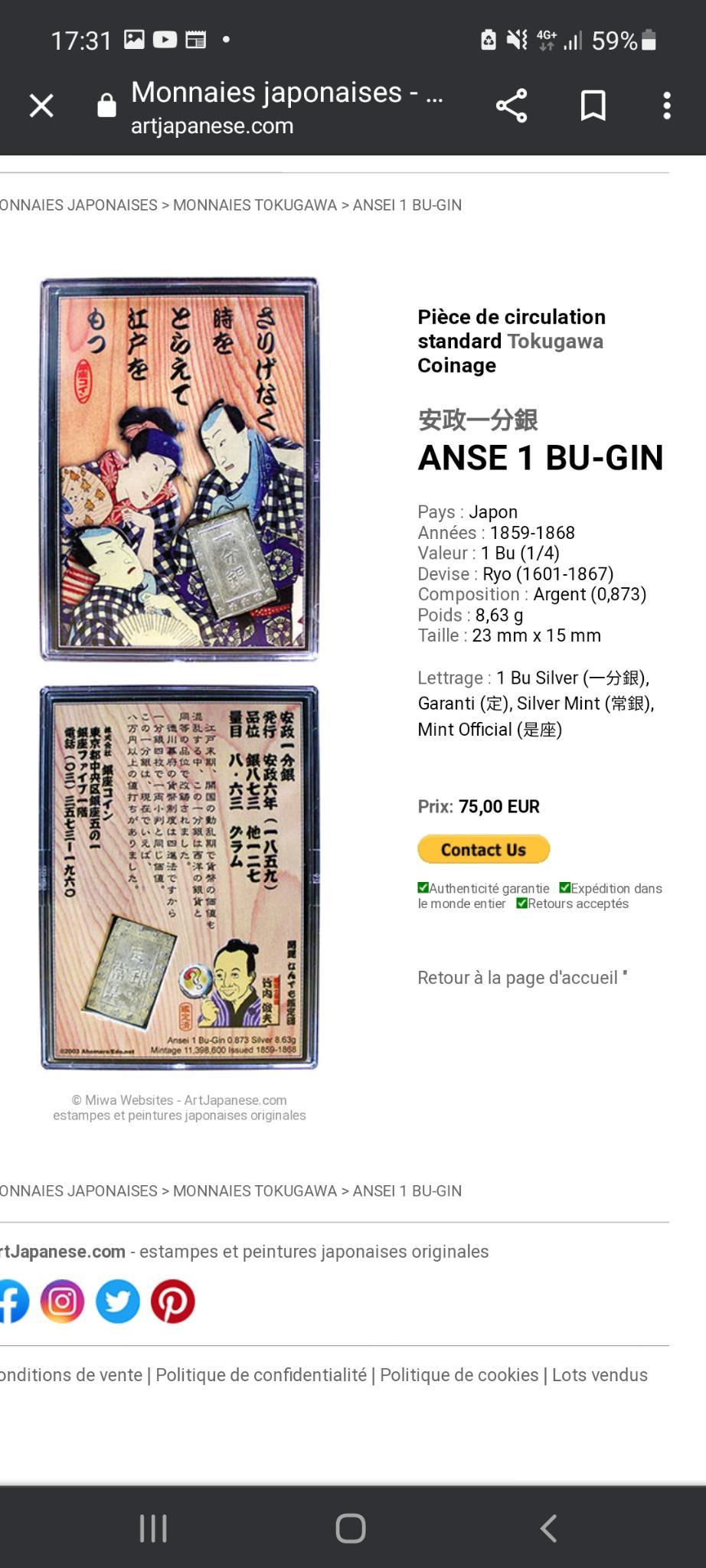Open the front image of the coin card
The height and width of the screenshot is (1568, 706).
tap(179, 469)
